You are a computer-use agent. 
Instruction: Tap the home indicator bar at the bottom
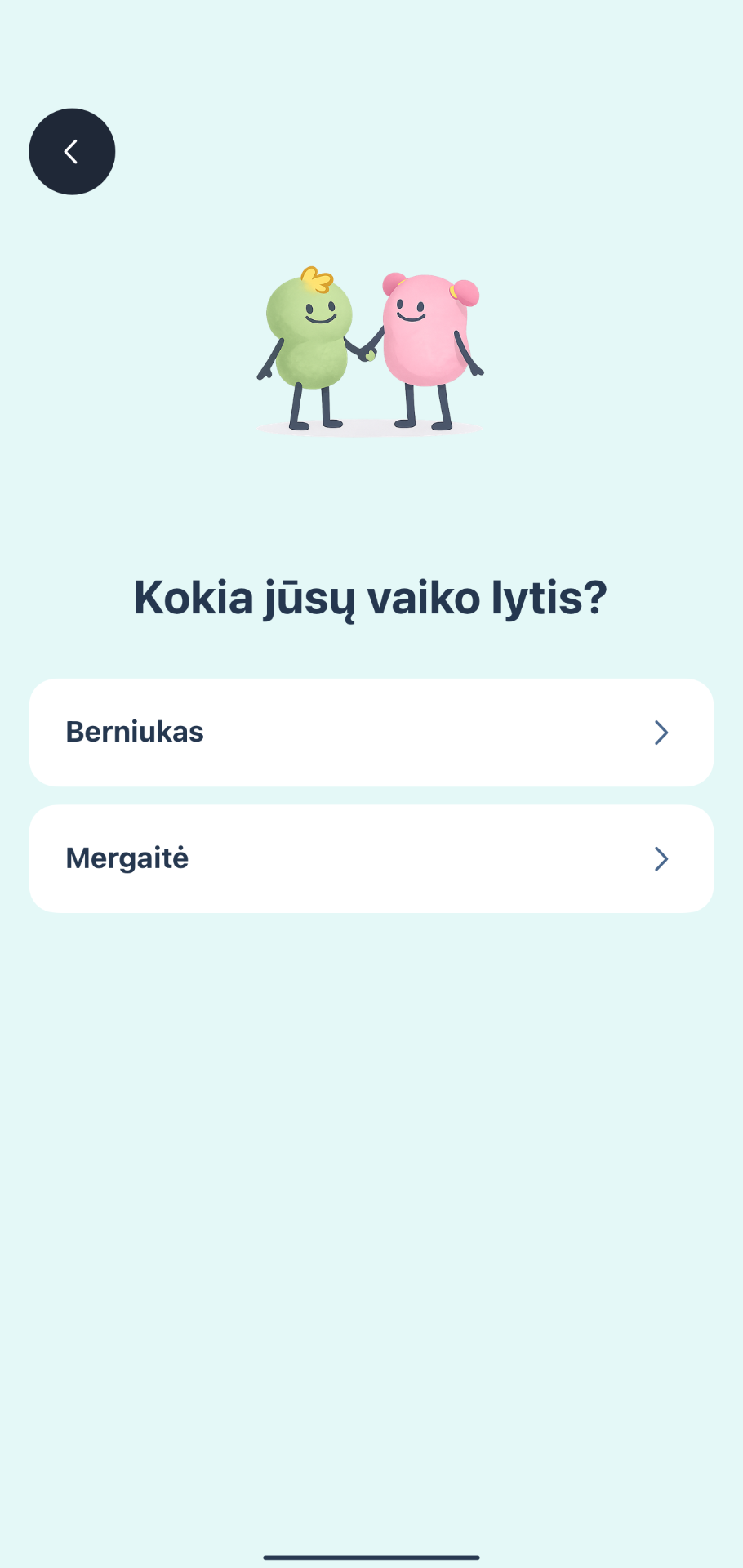371,1556
